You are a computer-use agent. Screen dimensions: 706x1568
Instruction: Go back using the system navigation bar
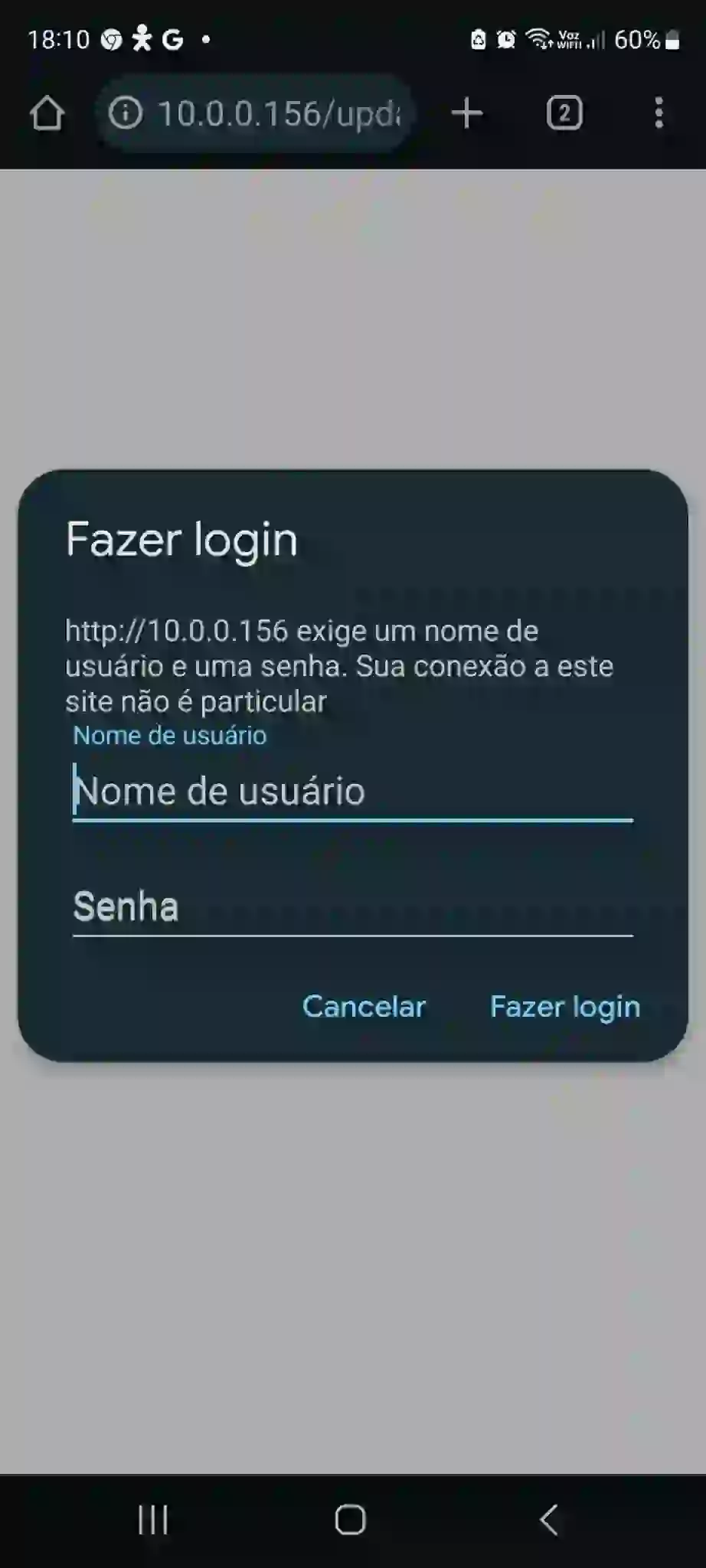coord(549,1520)
